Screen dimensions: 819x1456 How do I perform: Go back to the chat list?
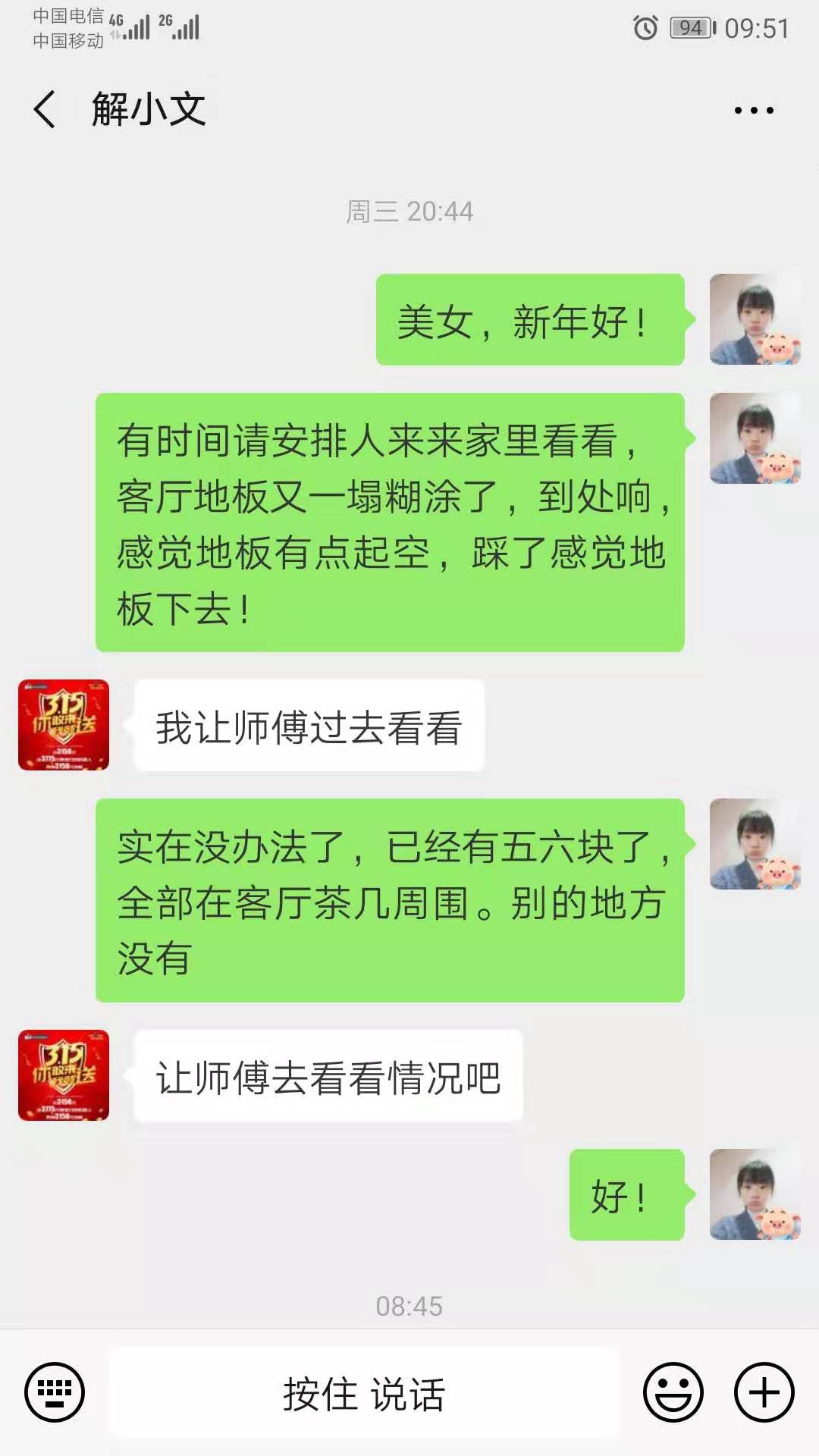tap(45, 110)
